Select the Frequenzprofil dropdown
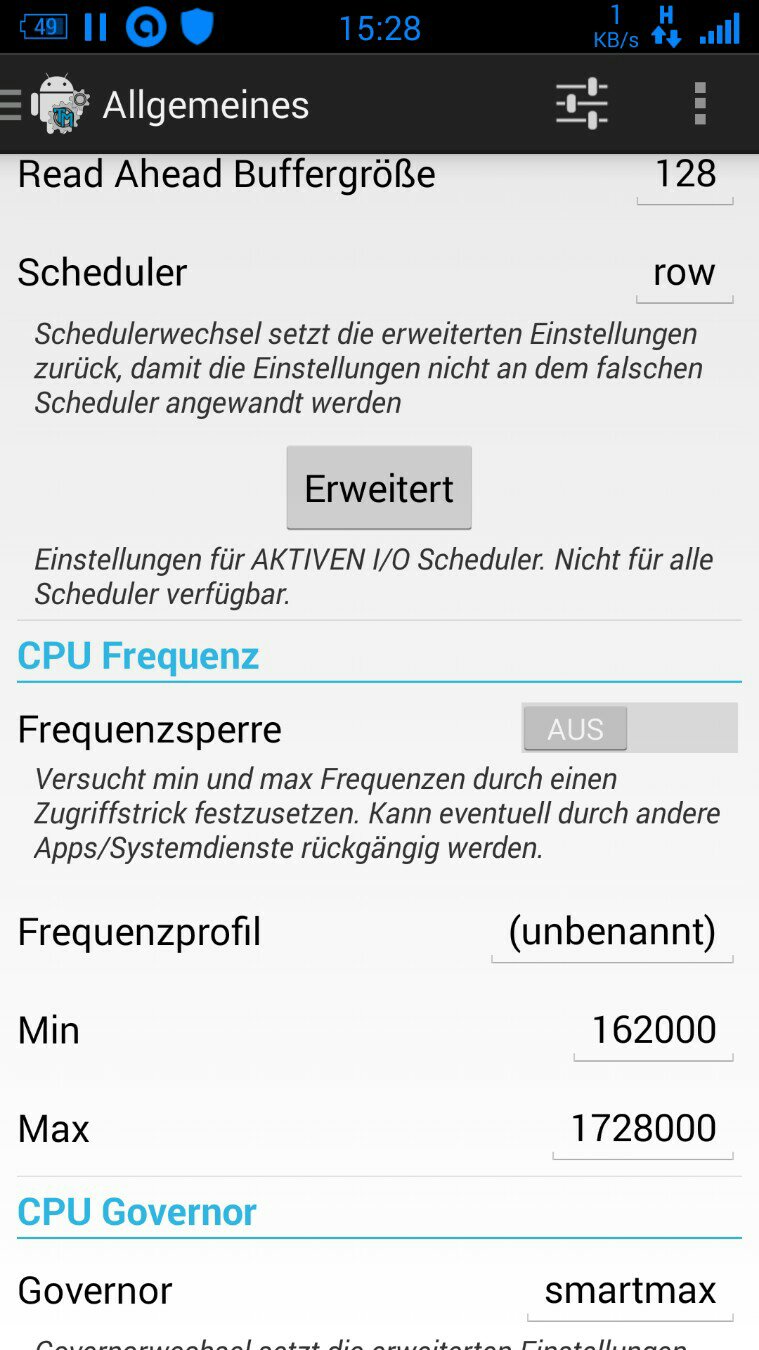759x1350 pixels. (612, 933)
